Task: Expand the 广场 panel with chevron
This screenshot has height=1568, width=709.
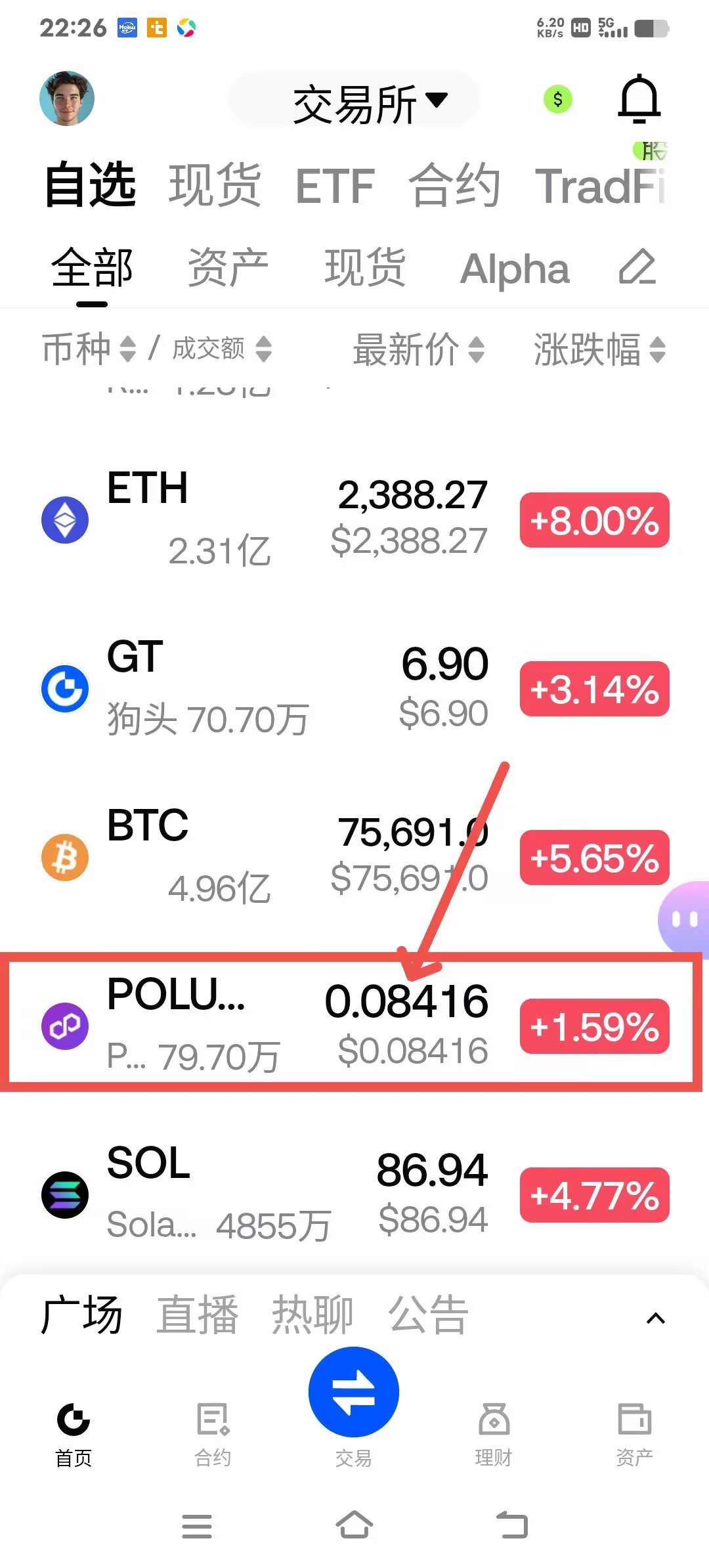Action: (x=655, y=1318)
